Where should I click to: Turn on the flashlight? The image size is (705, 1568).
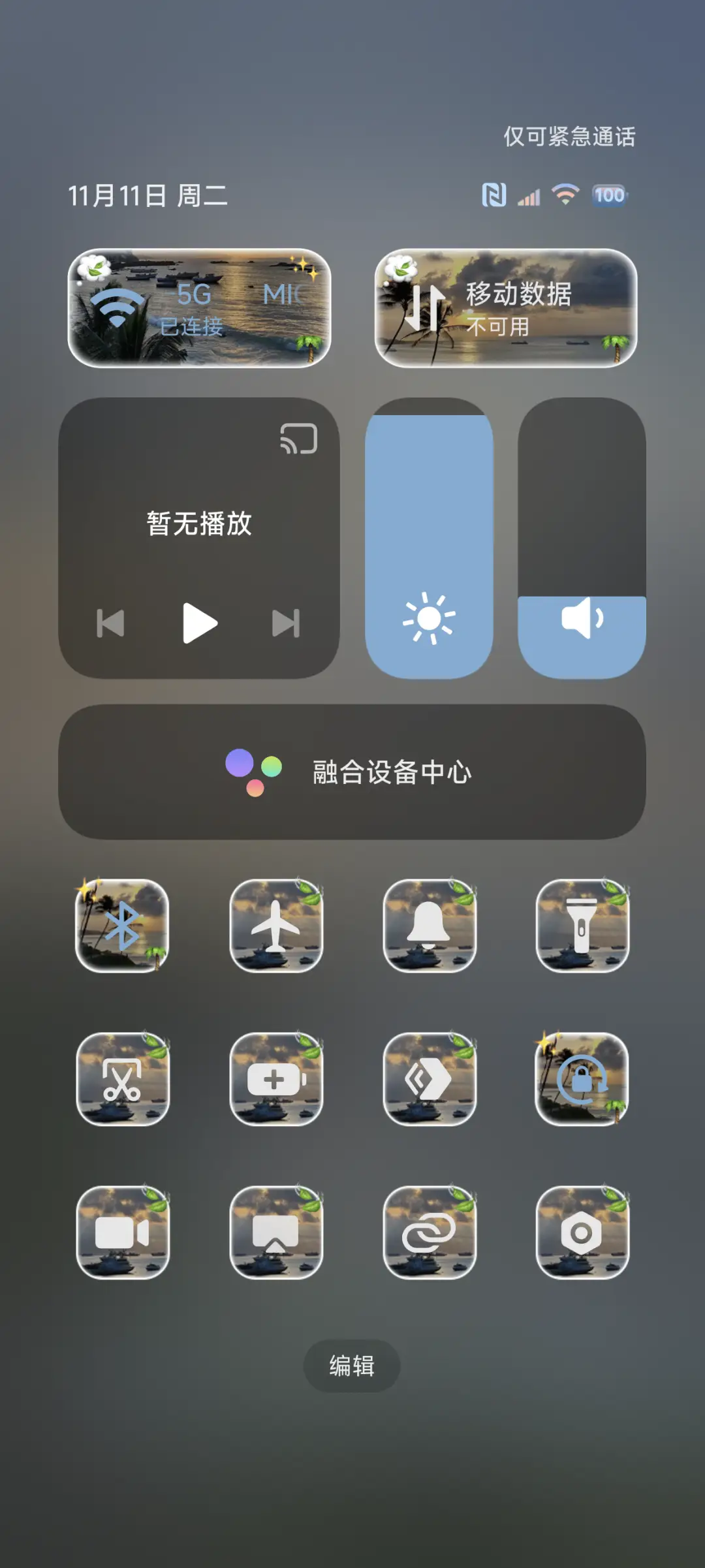point(583,927)
